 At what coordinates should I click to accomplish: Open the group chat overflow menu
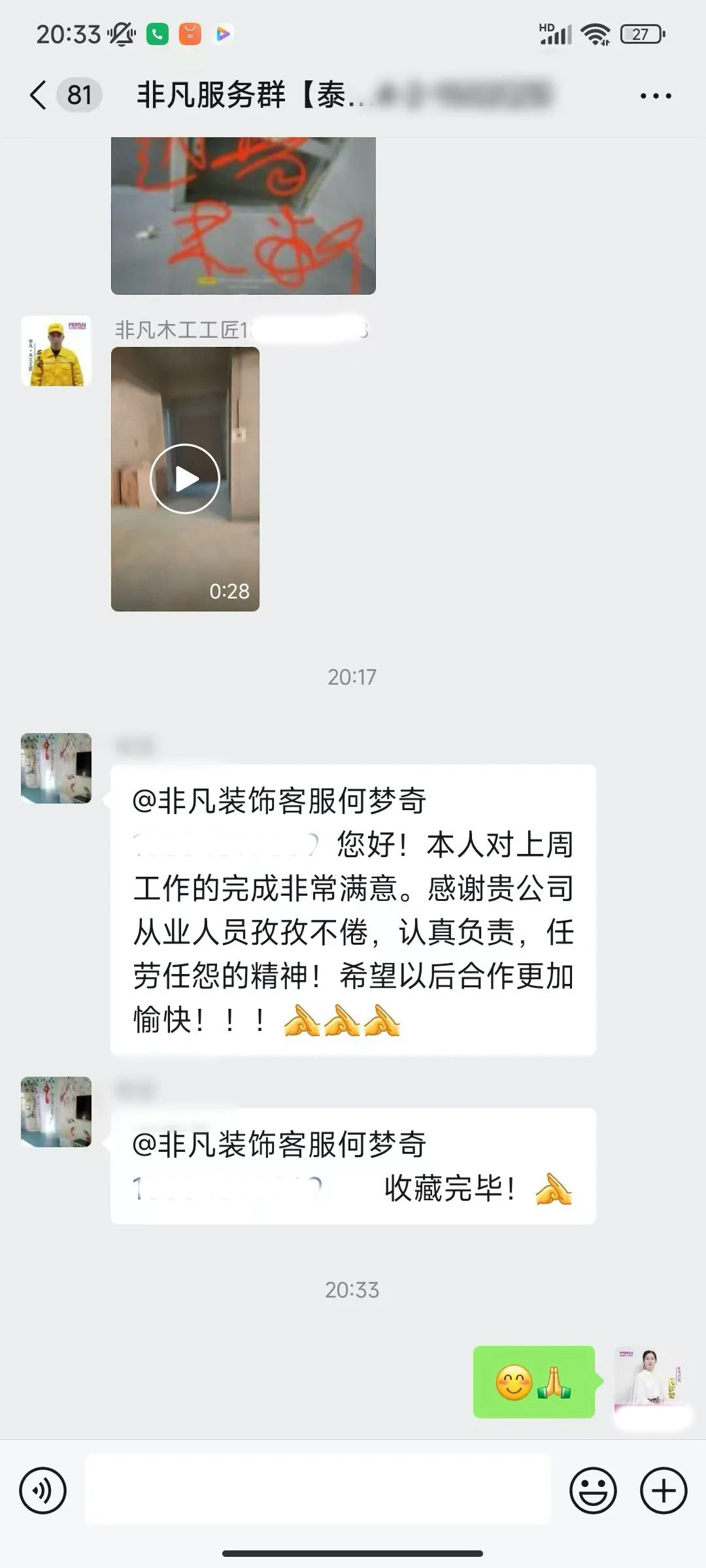(x=656, y=96)
